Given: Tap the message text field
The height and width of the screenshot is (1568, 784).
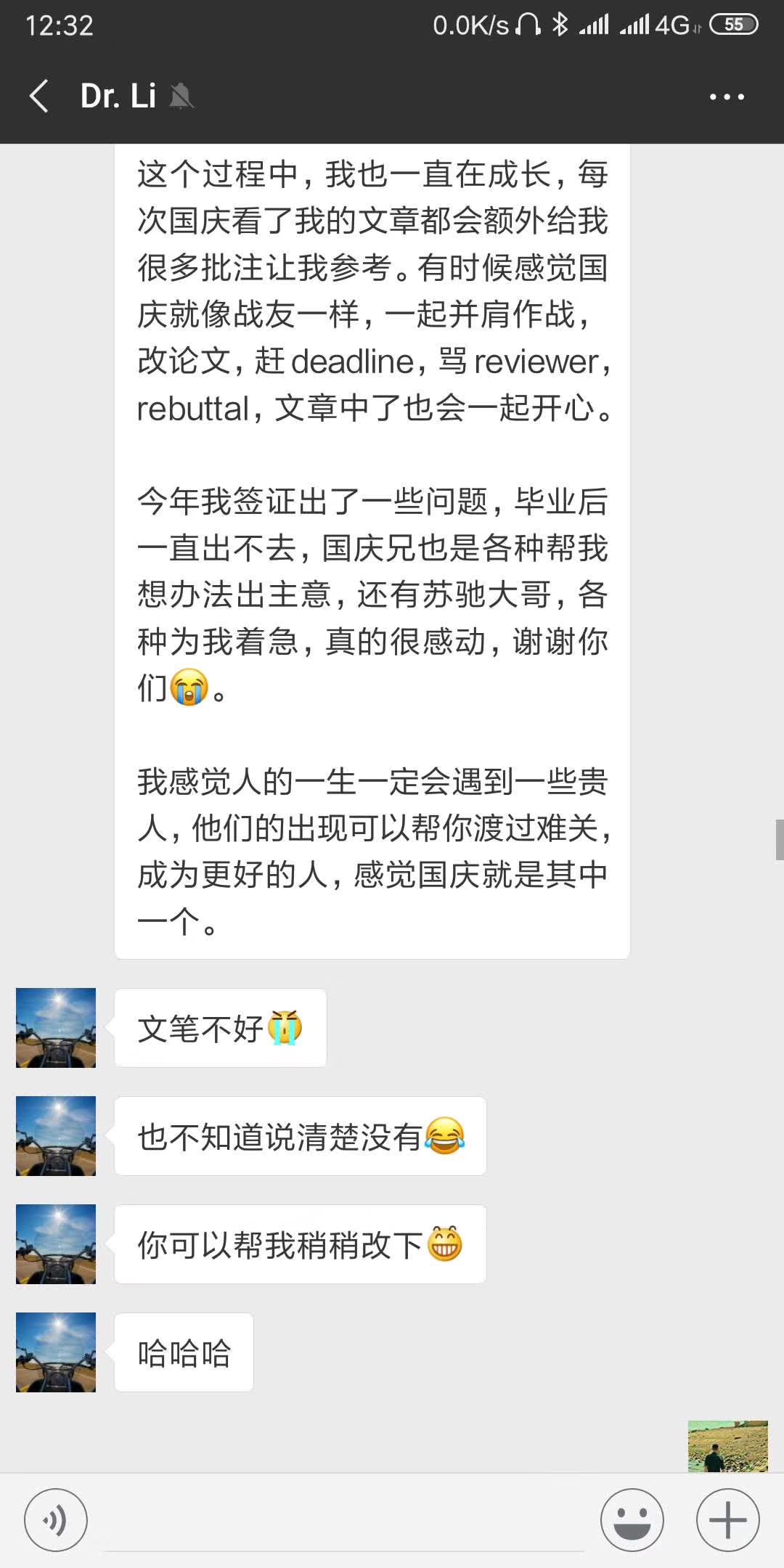Looking at the screenshot, I should pos(345,1521).
